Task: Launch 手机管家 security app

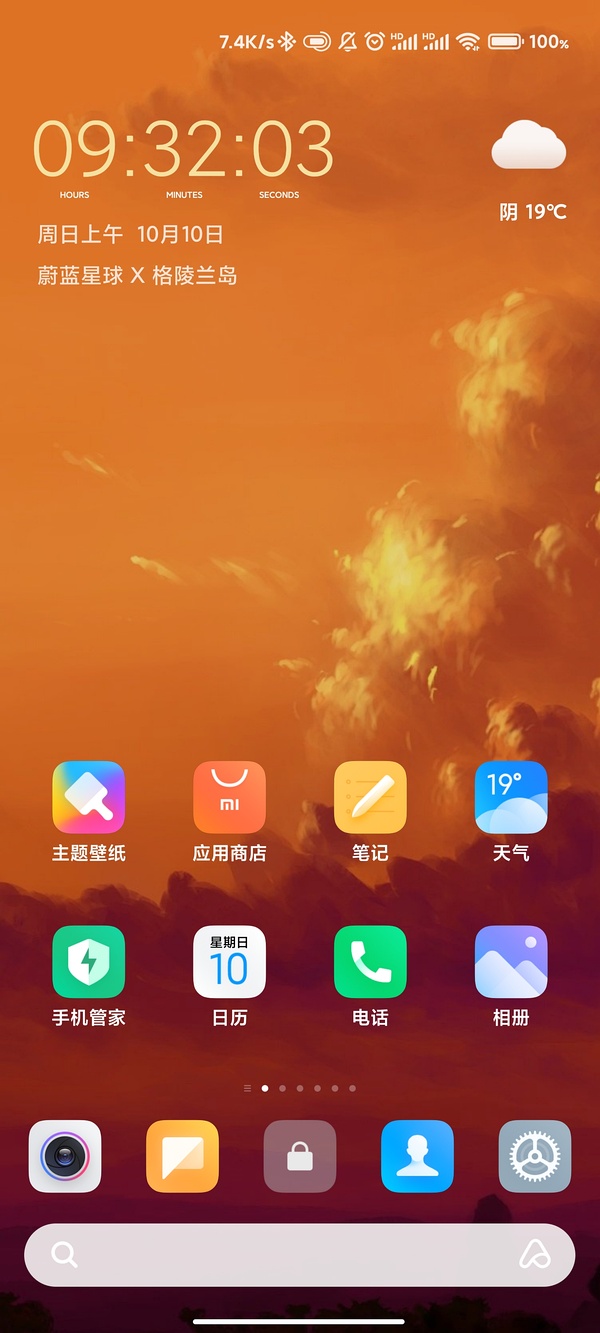Action: tap(89, 962)
